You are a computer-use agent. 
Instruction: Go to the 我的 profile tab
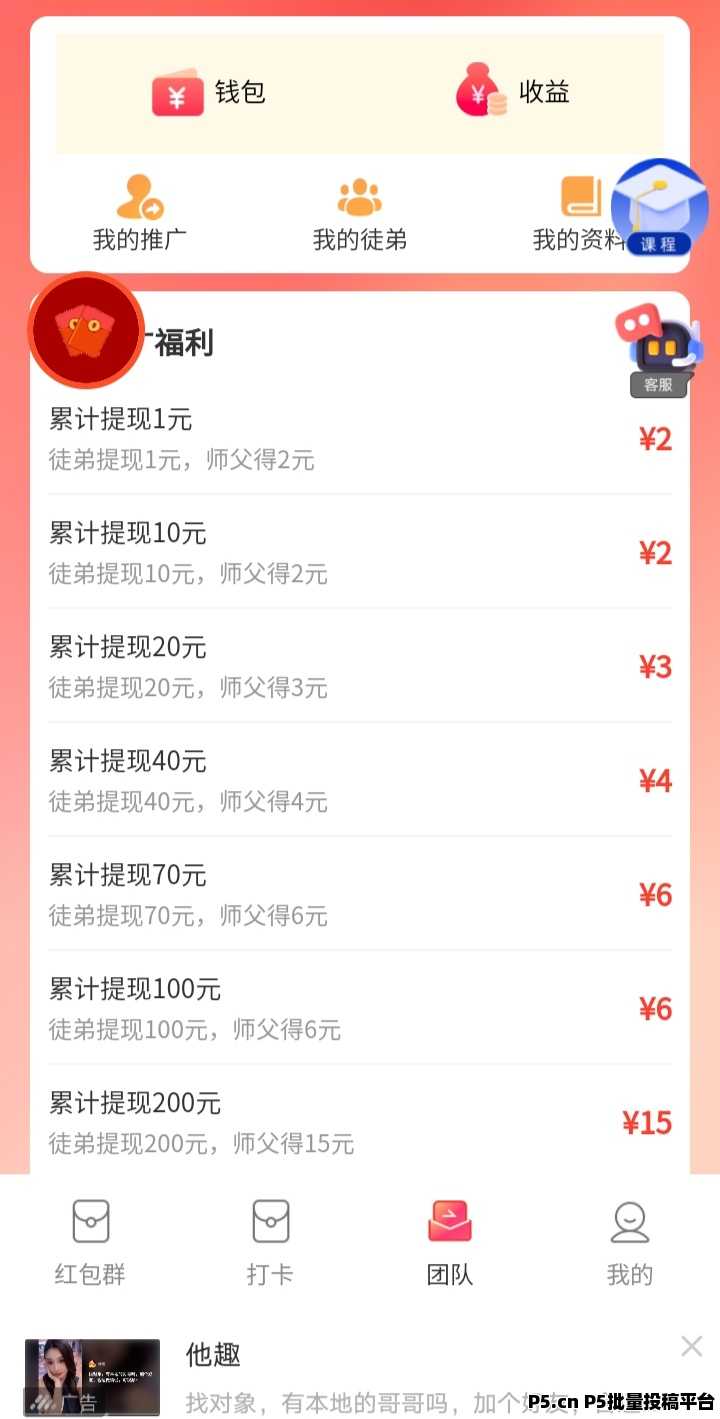click(630, 1240)
